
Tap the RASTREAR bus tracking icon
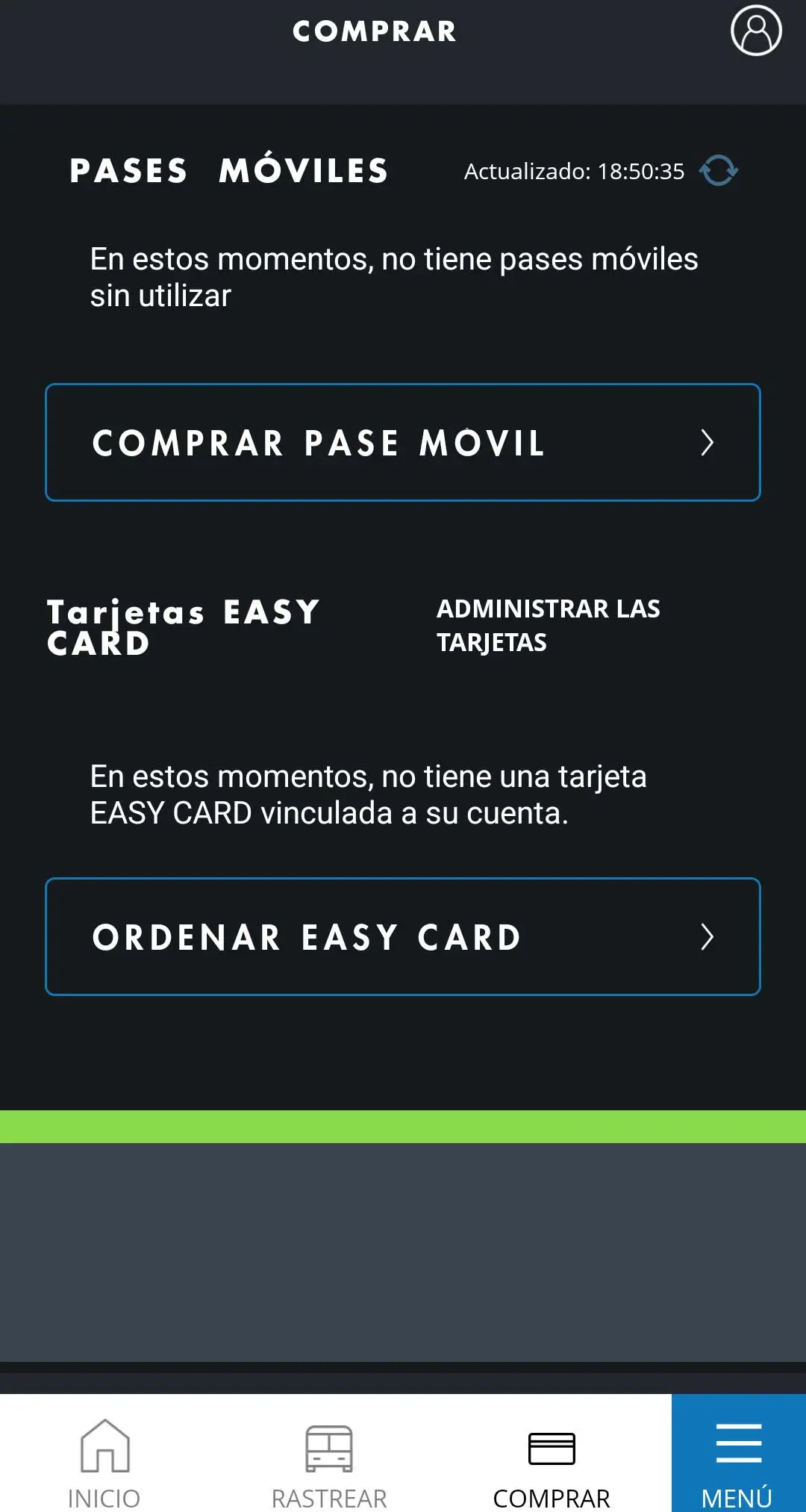point(328,1447)
